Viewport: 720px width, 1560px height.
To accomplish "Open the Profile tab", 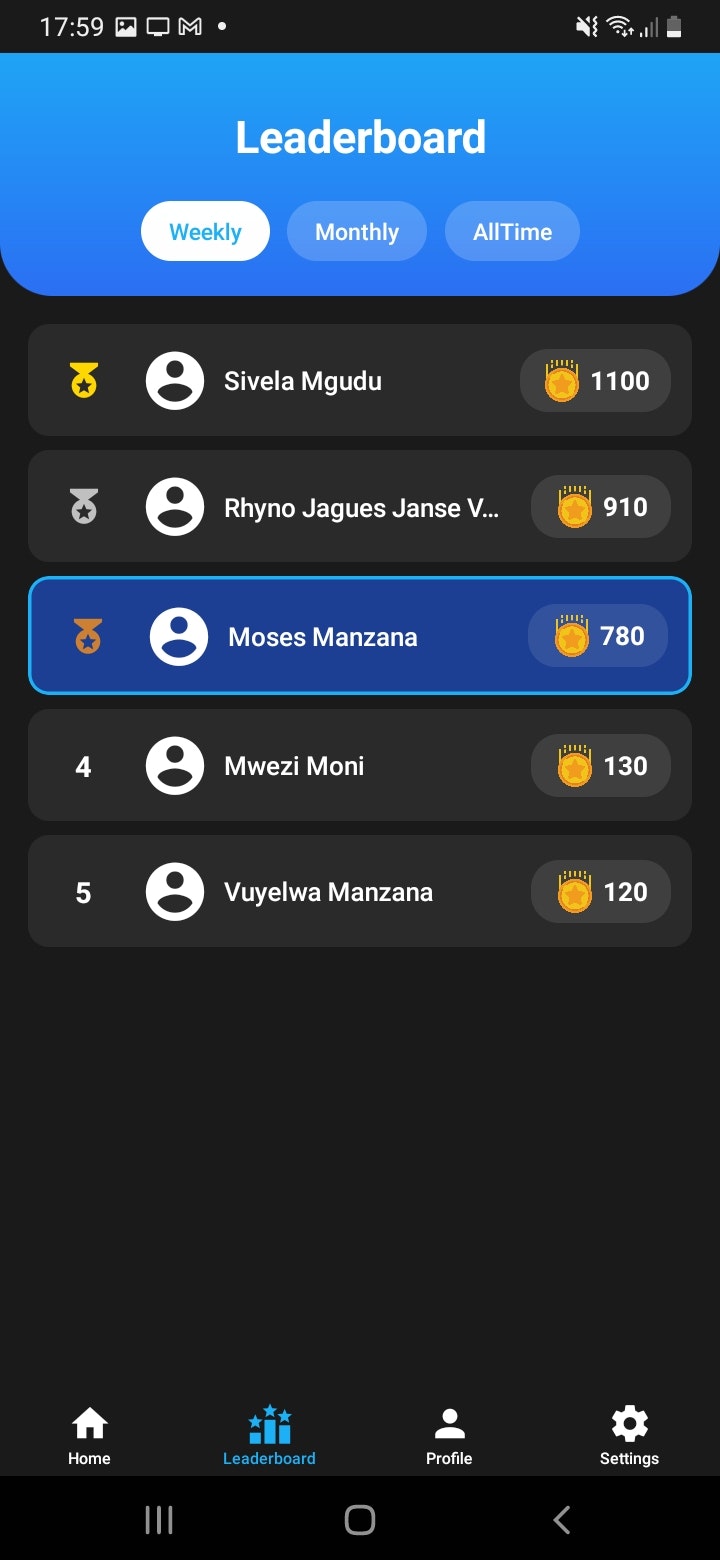I will click(x=449, y=1435).
